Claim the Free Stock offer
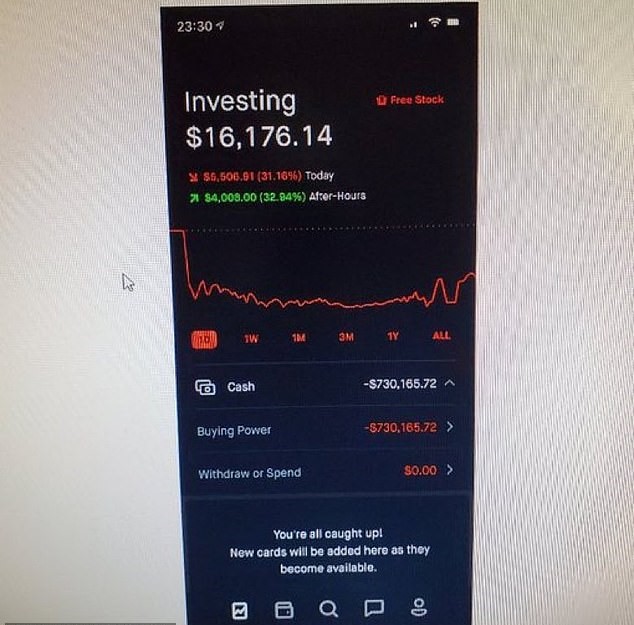Screen dimensions: 634x625 point(410,100)
